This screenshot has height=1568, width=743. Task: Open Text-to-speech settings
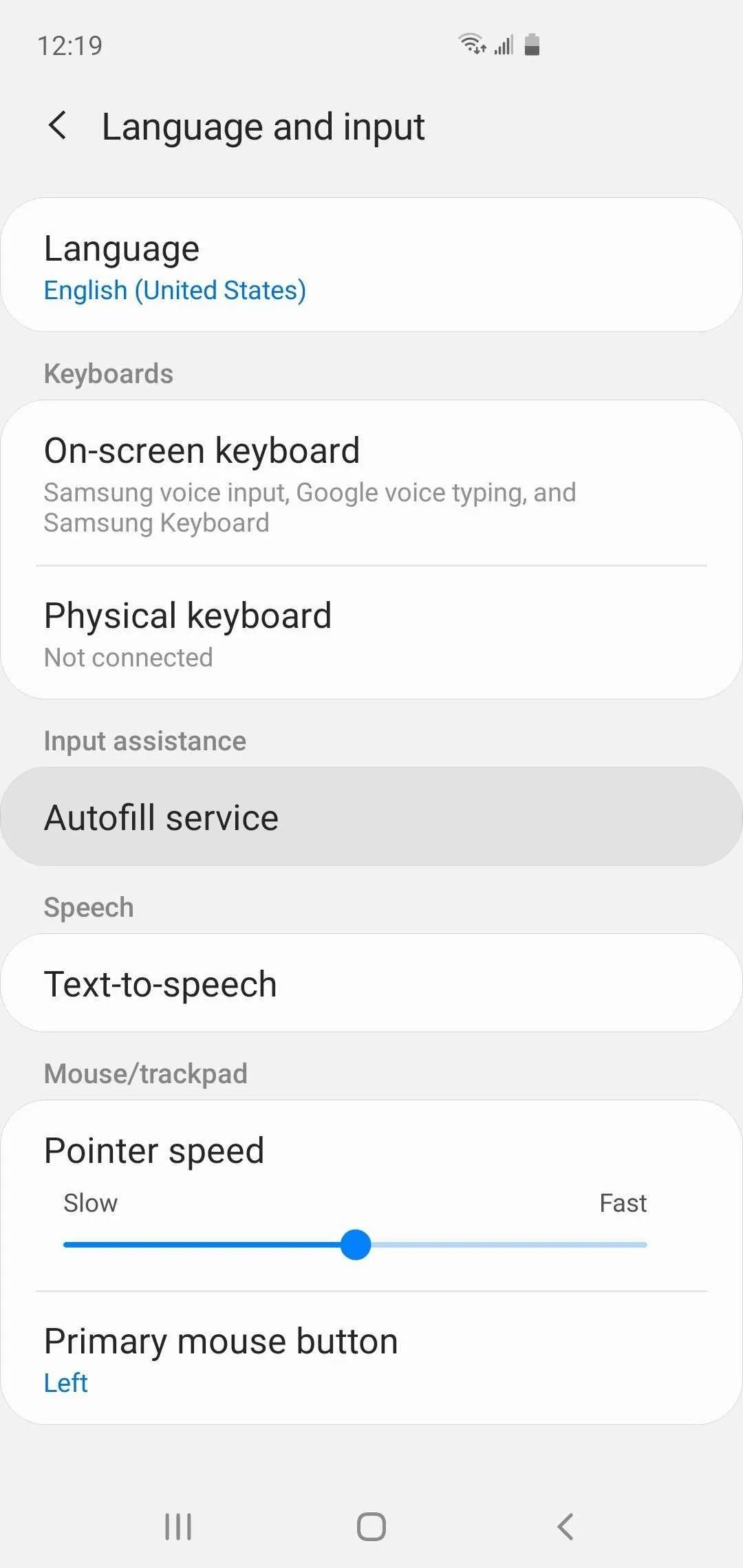coord(371,983)
